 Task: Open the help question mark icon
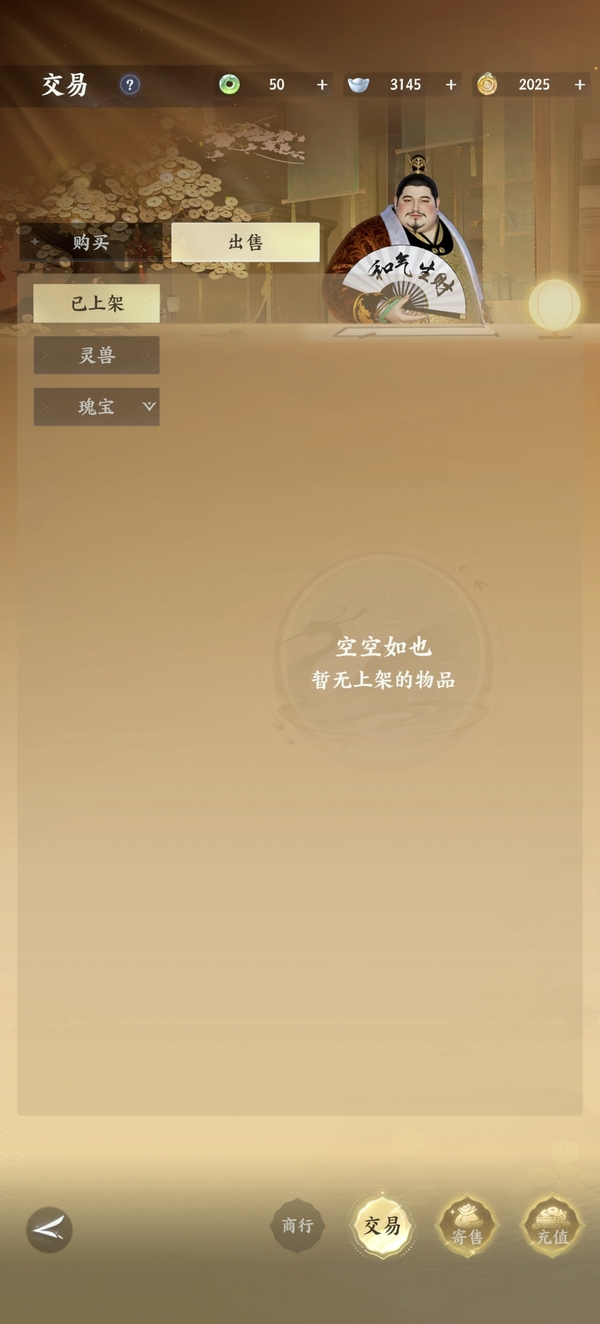pos(130,85)
